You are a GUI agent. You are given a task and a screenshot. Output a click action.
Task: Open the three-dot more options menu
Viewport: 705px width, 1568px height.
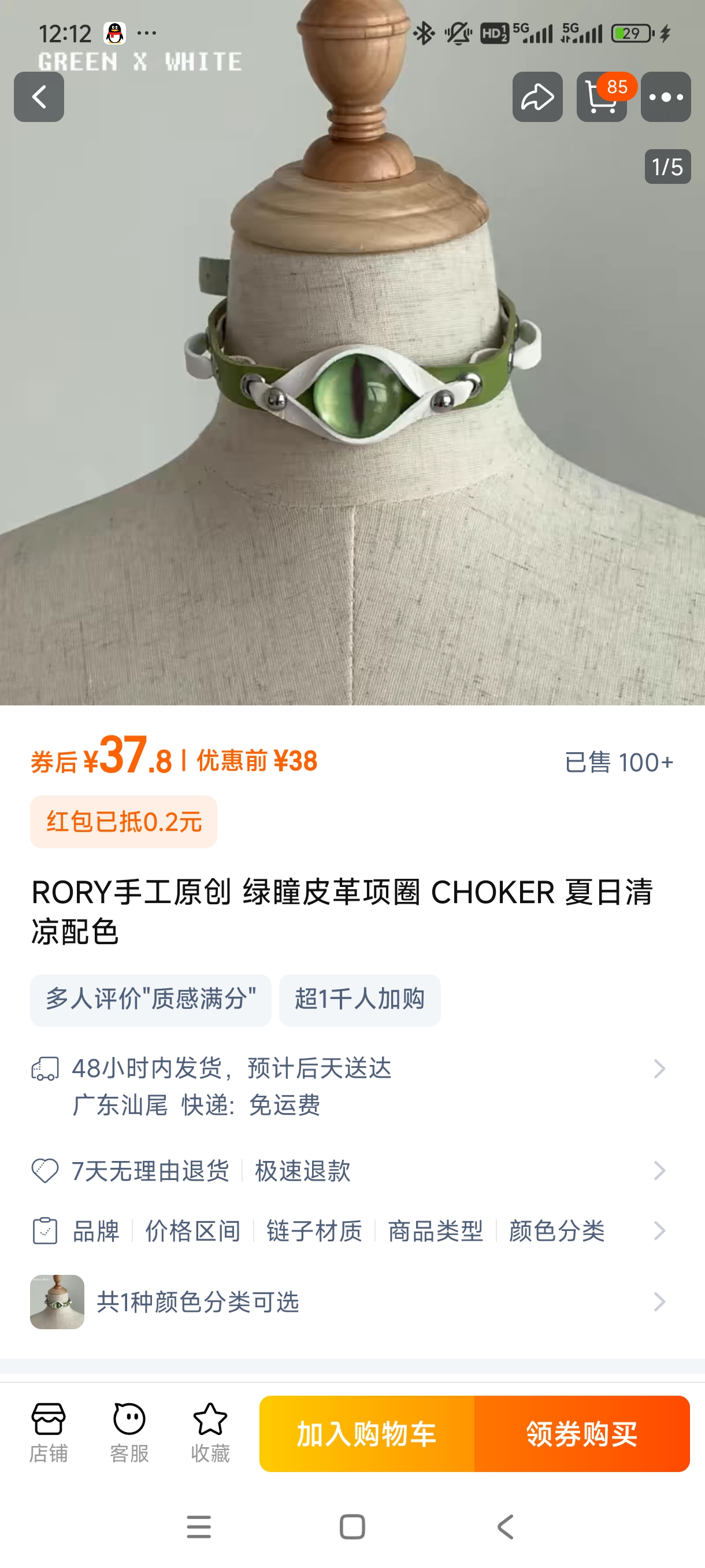pyautogui.click(x=666, y=97)
